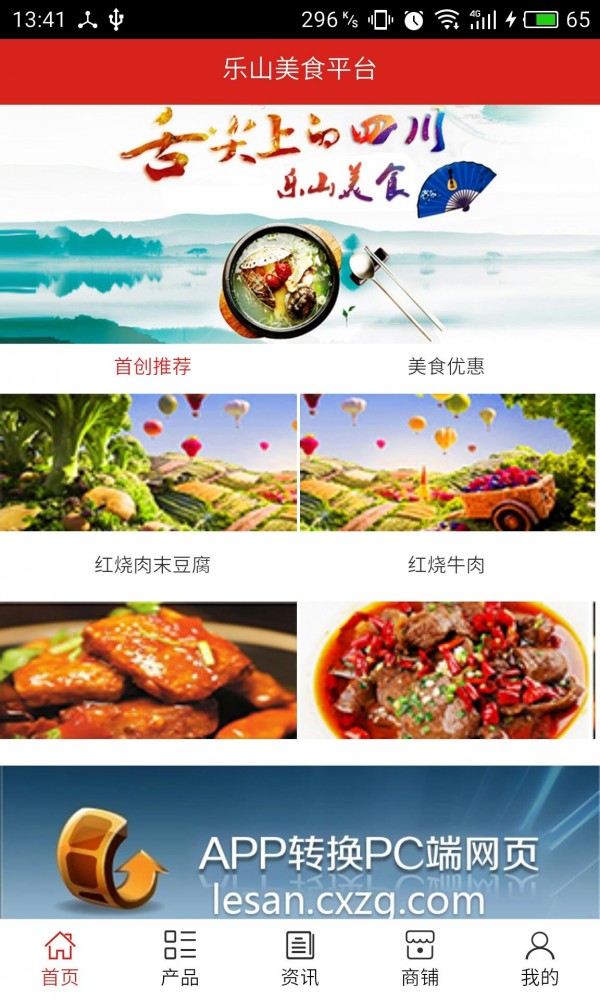Open the hot-air balloon picture above 红烧牛肉
The image size is (600, 1000).
[x=449, y=462]
